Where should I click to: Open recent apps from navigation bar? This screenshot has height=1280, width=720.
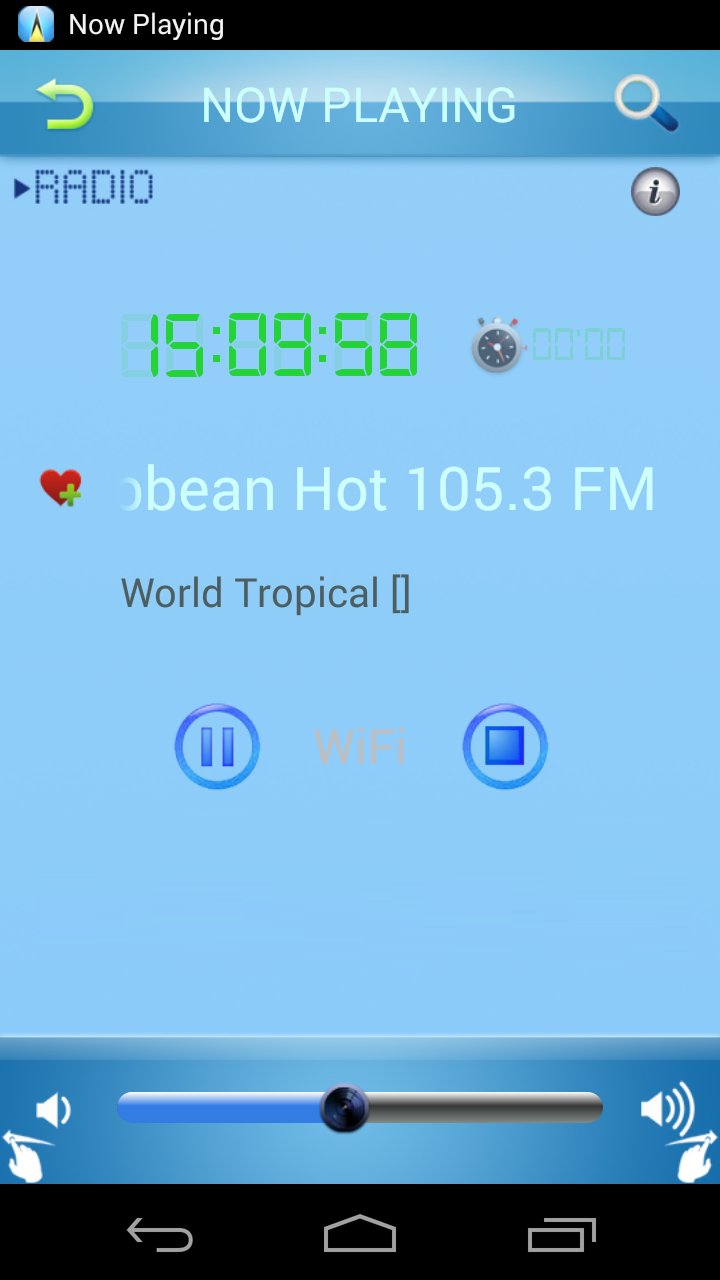coord(562,1234)
